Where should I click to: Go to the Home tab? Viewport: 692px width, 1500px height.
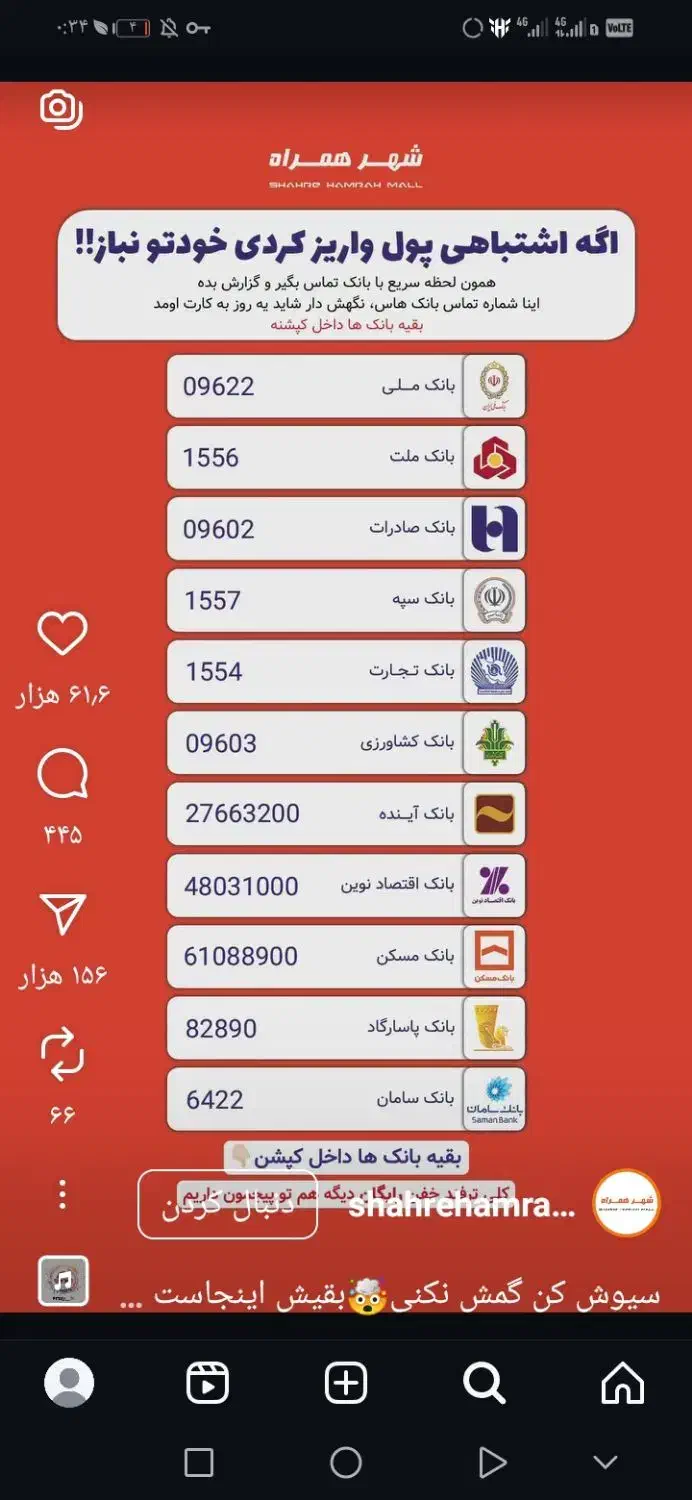point(622,1383)
